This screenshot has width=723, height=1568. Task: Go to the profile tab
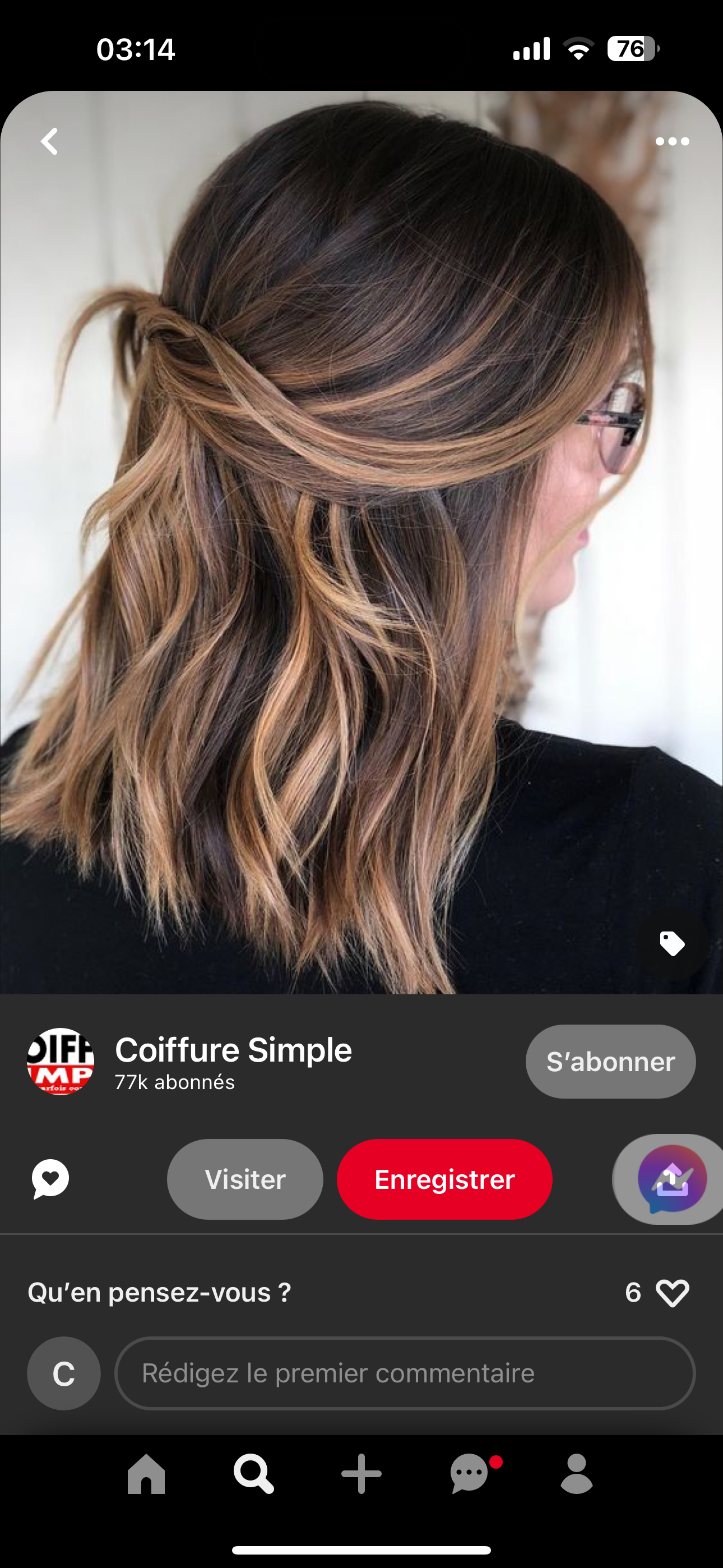tap(576, 1474)
